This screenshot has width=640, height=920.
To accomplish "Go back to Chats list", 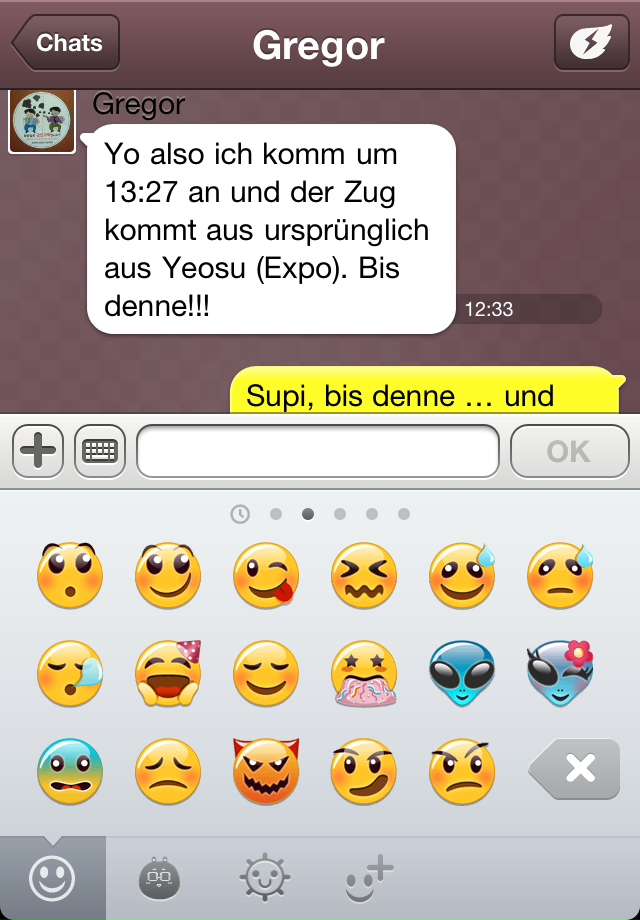I will coord(66,44).
